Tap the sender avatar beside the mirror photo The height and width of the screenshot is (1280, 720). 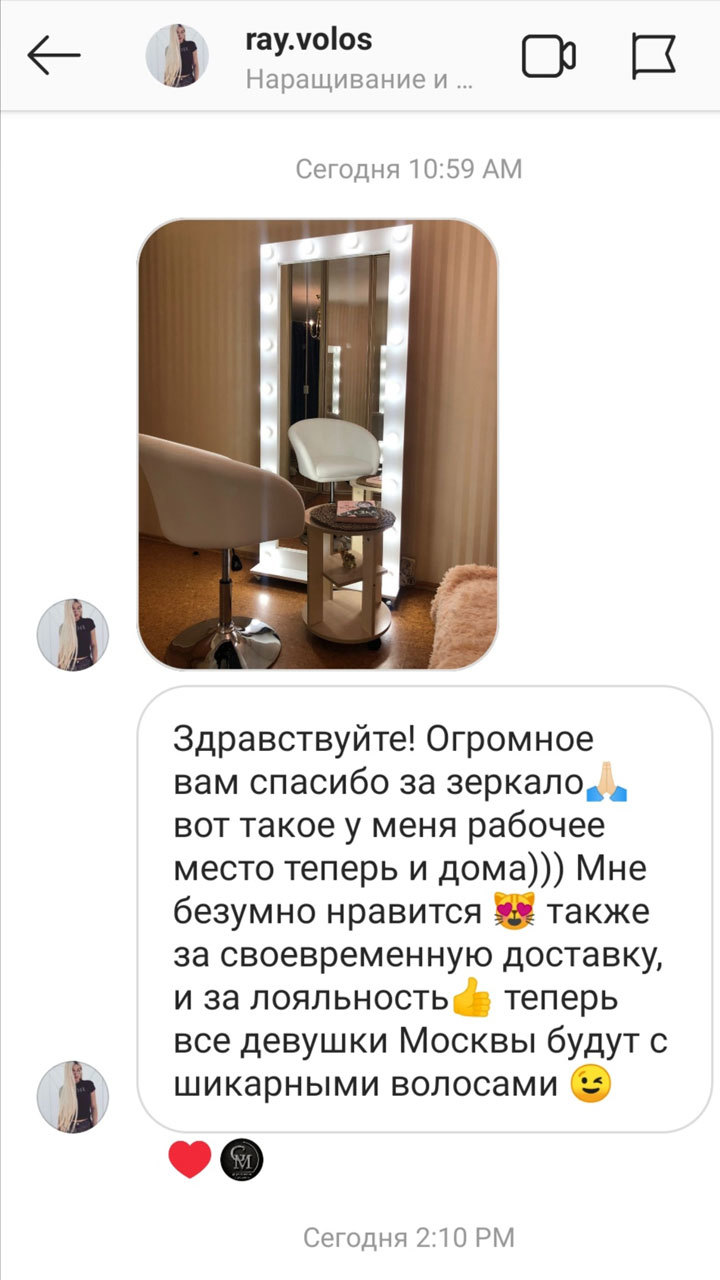point(73,635)
